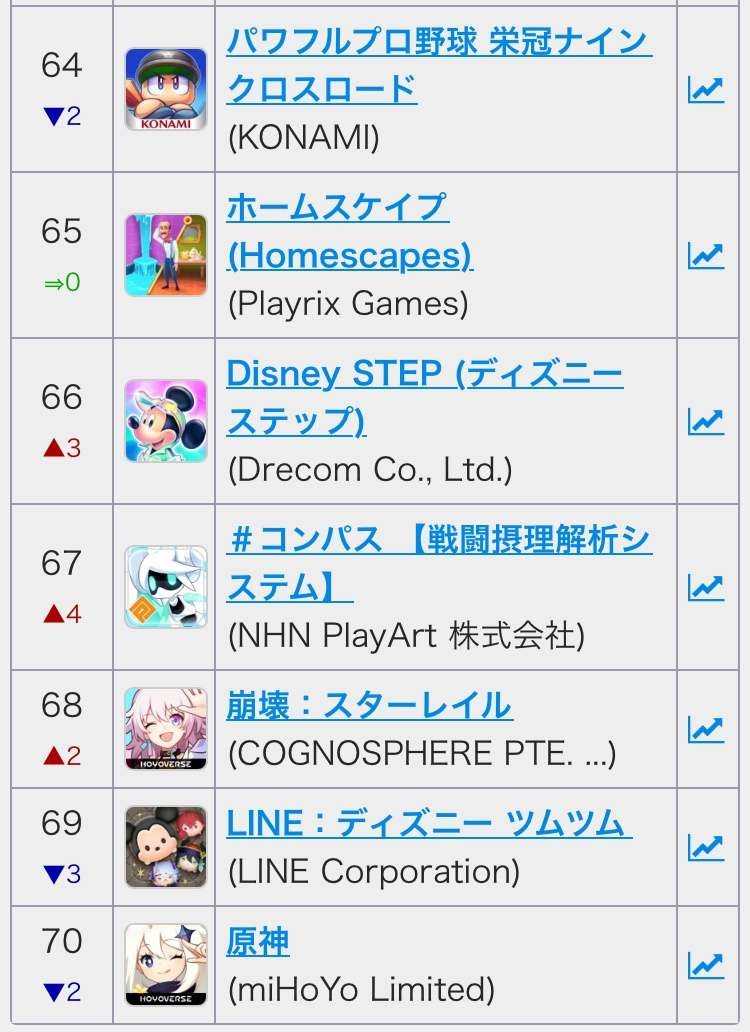Viewport: 750px width, 1032px height.
Task: View the trend chart for LINE：ディズニー ツムツム
Action: click(x=705, y=847)
